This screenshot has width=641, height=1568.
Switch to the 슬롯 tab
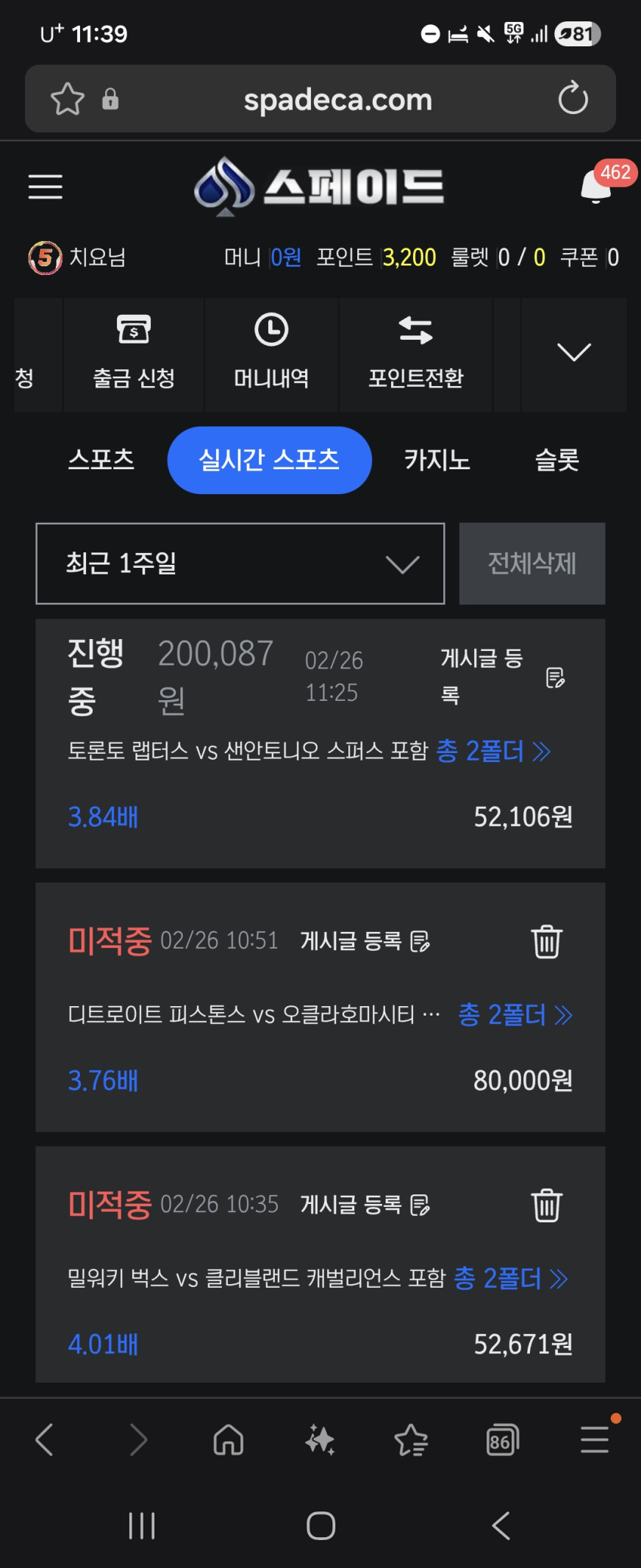click(x=556, y=460)
